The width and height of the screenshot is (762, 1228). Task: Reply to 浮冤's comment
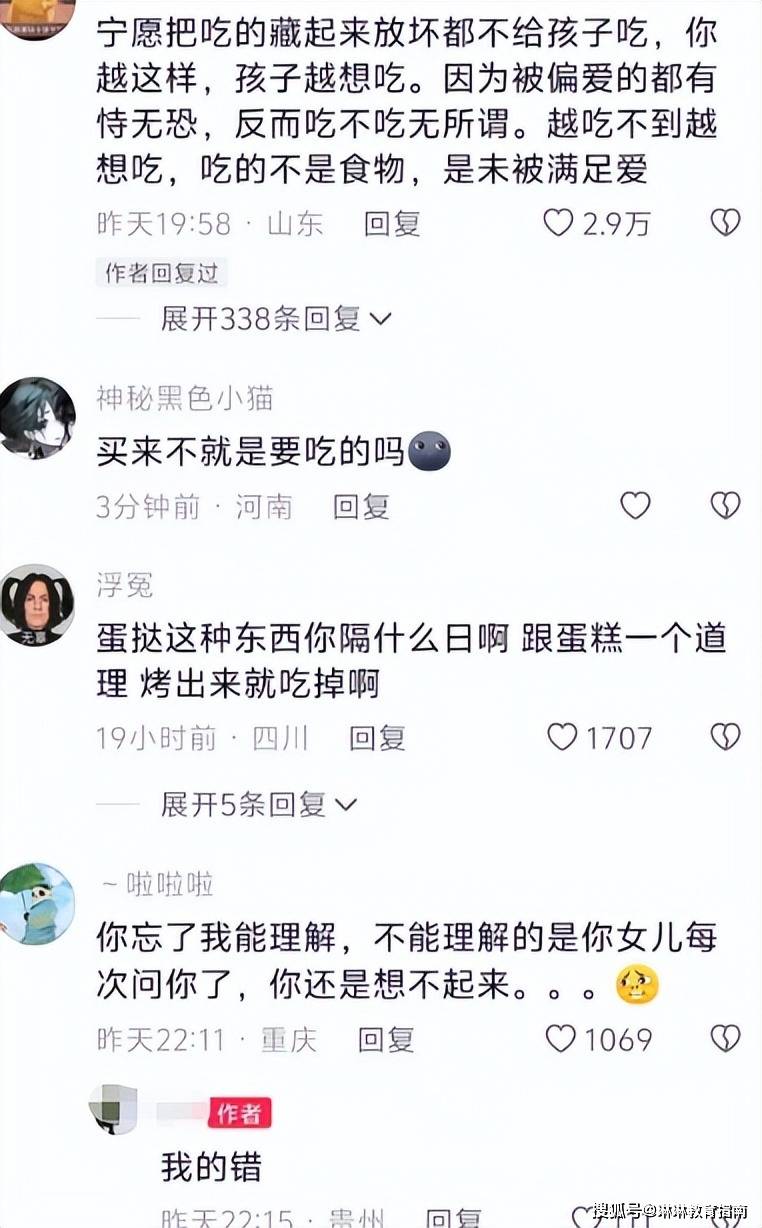[x=377, y=739]
